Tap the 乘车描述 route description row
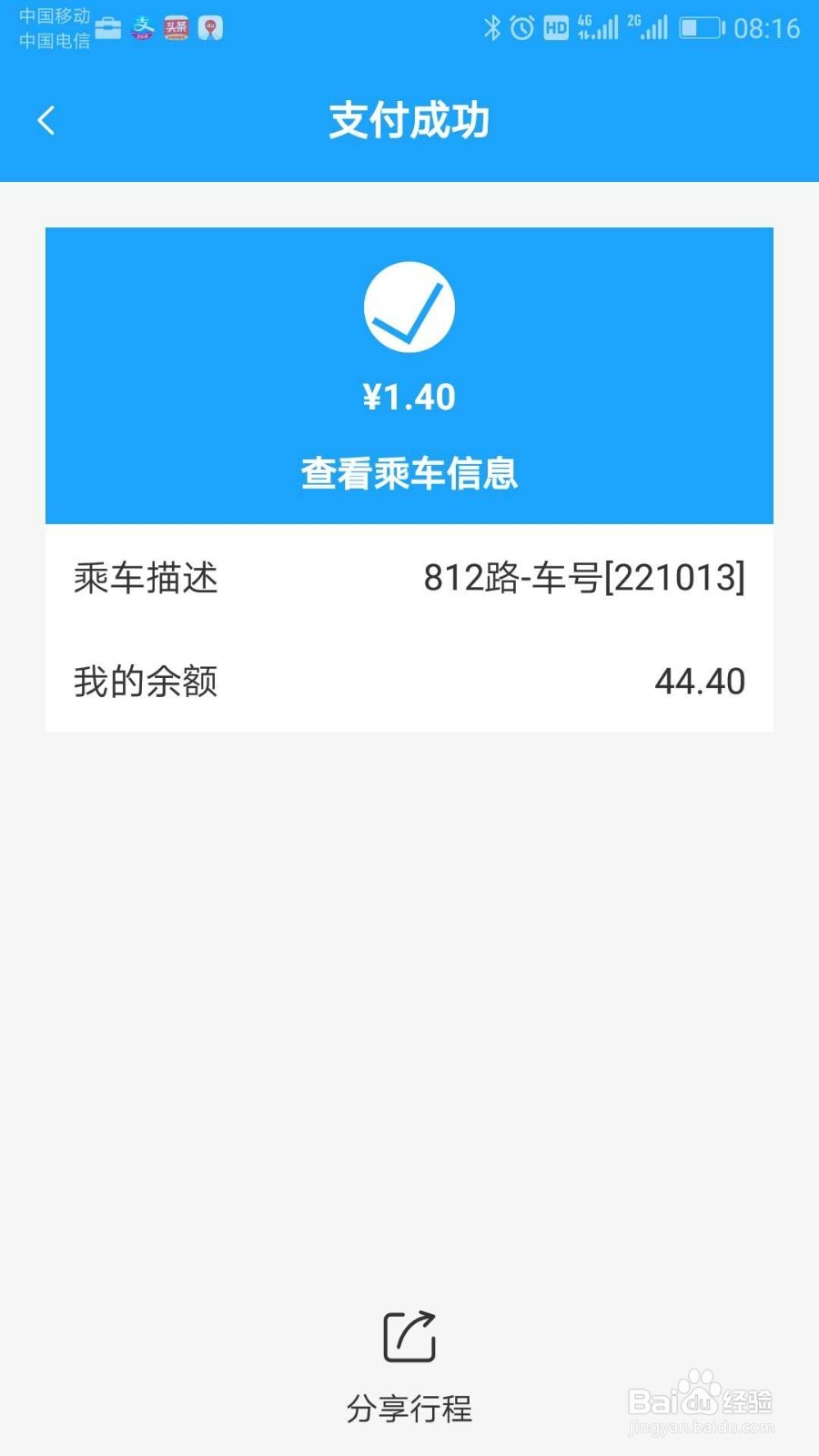Screen dimensions: 819x1456 144,579
